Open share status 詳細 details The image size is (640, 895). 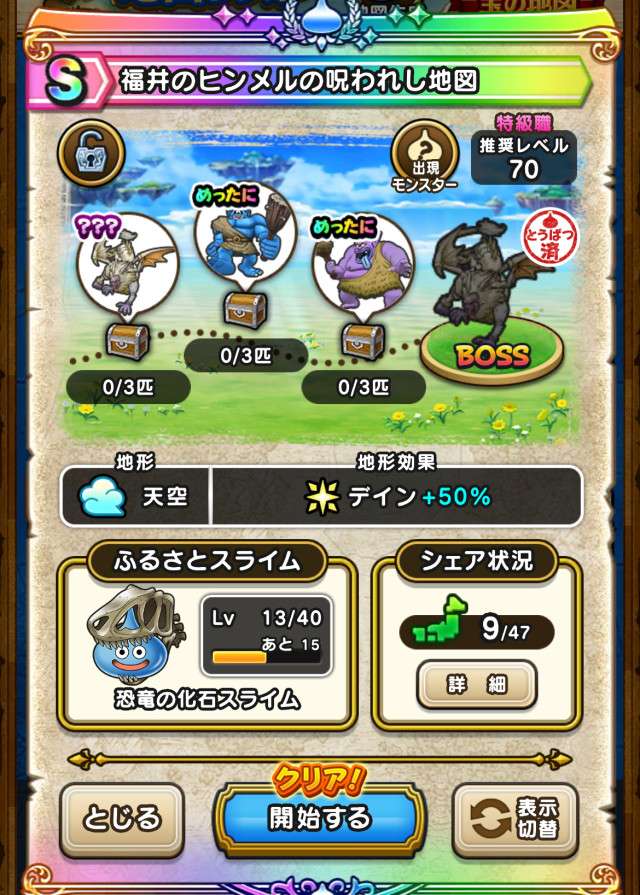(x=476, y=685)
